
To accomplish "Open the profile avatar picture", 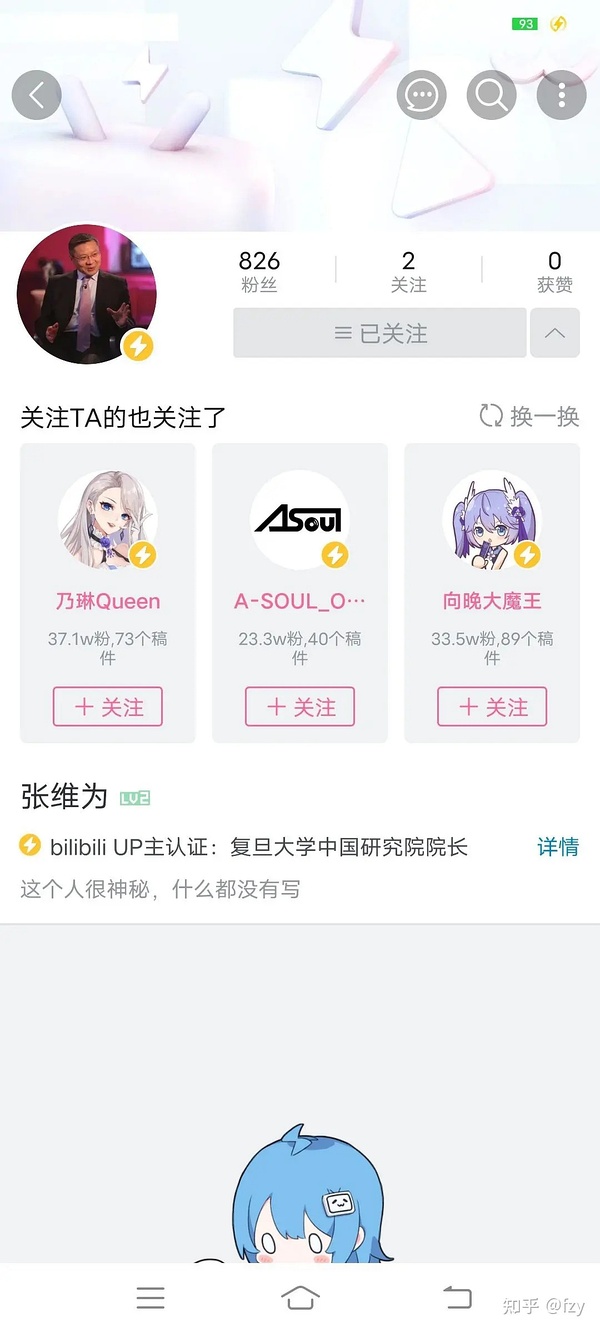I will coord(87,294).
